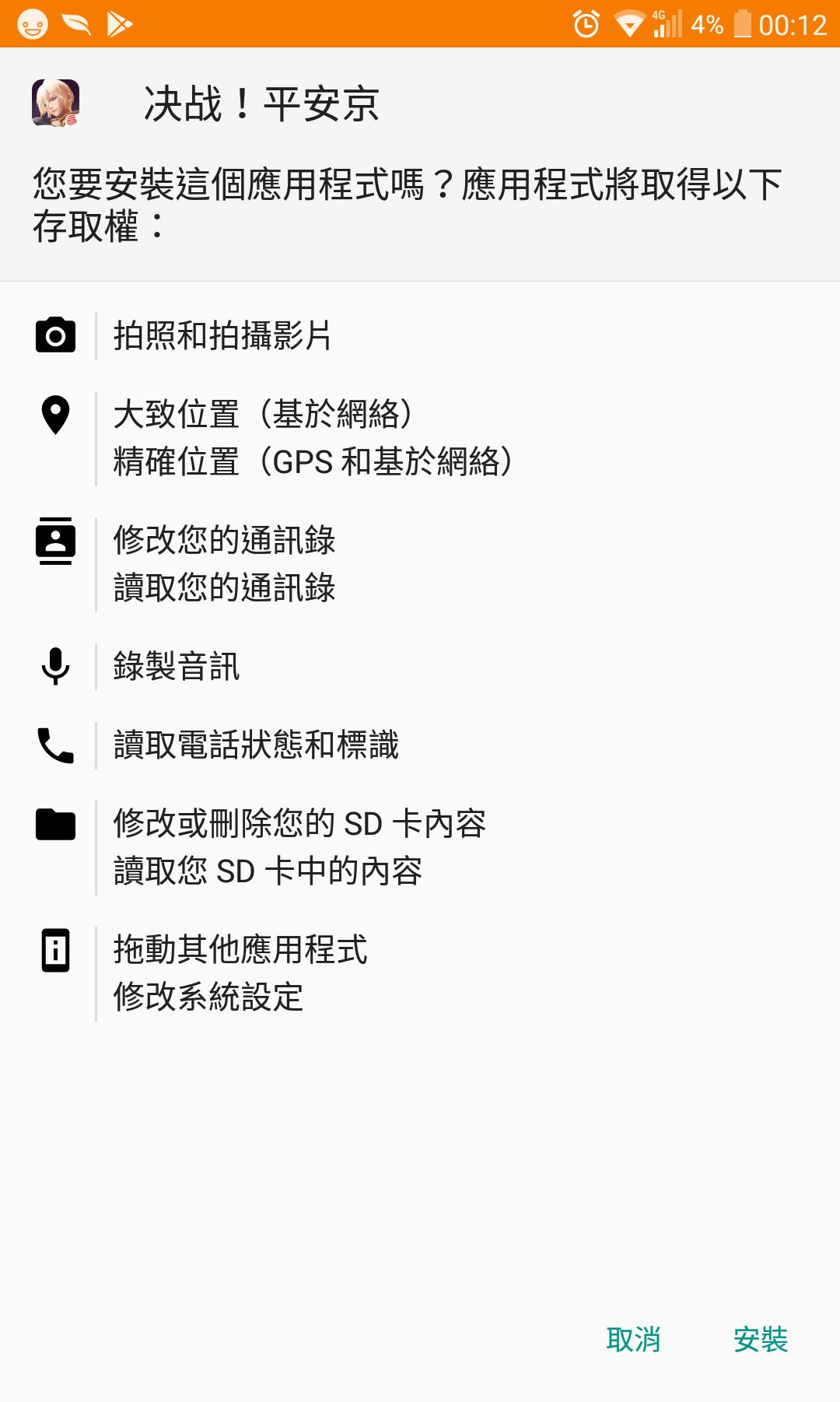Open the camera permission 拍照和拍攝影片
This screenshot has width=840, height=1402.
click(222, 336)
